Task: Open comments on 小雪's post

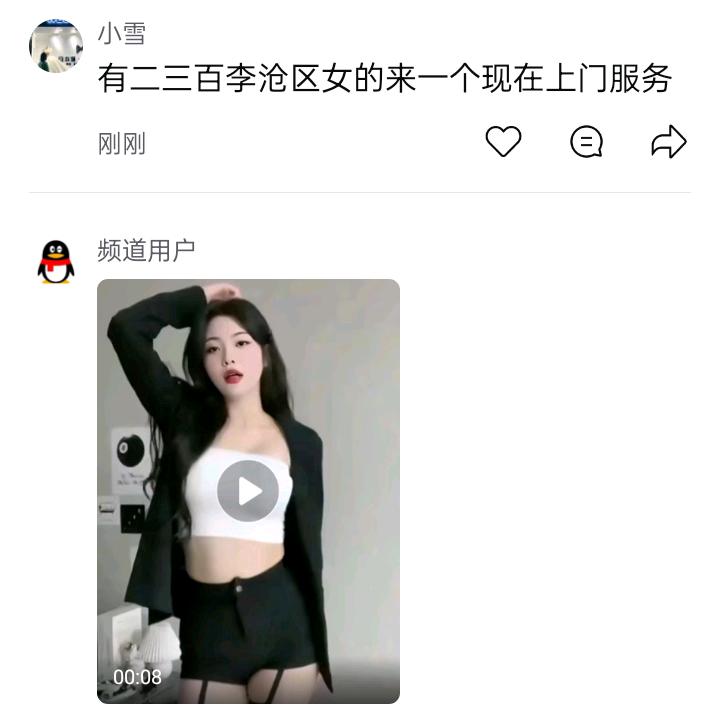Action: [586, 142]
